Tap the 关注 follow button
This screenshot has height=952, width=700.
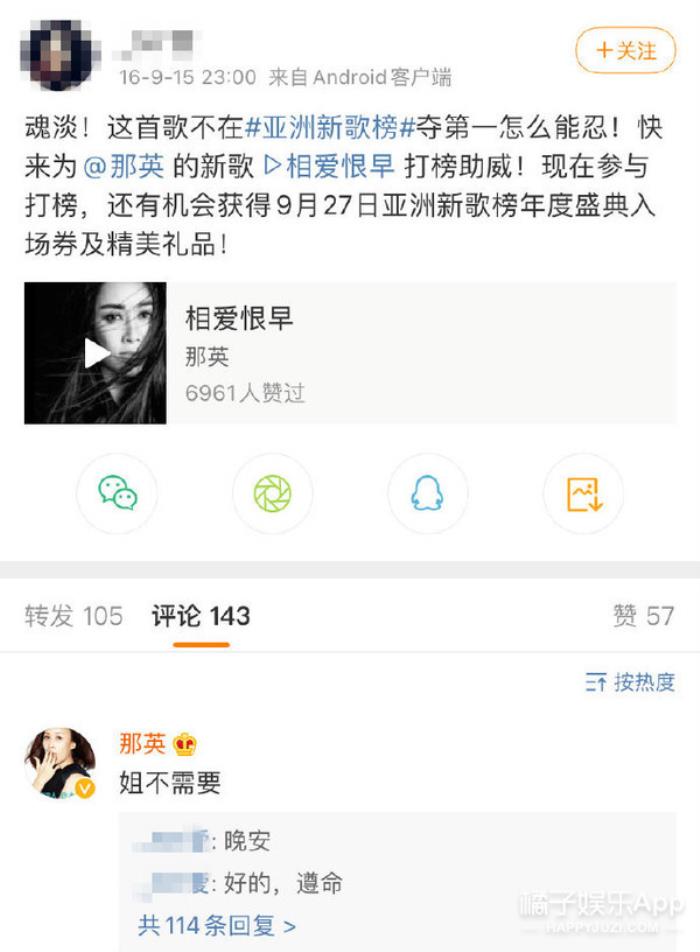(x=626, y=49)
